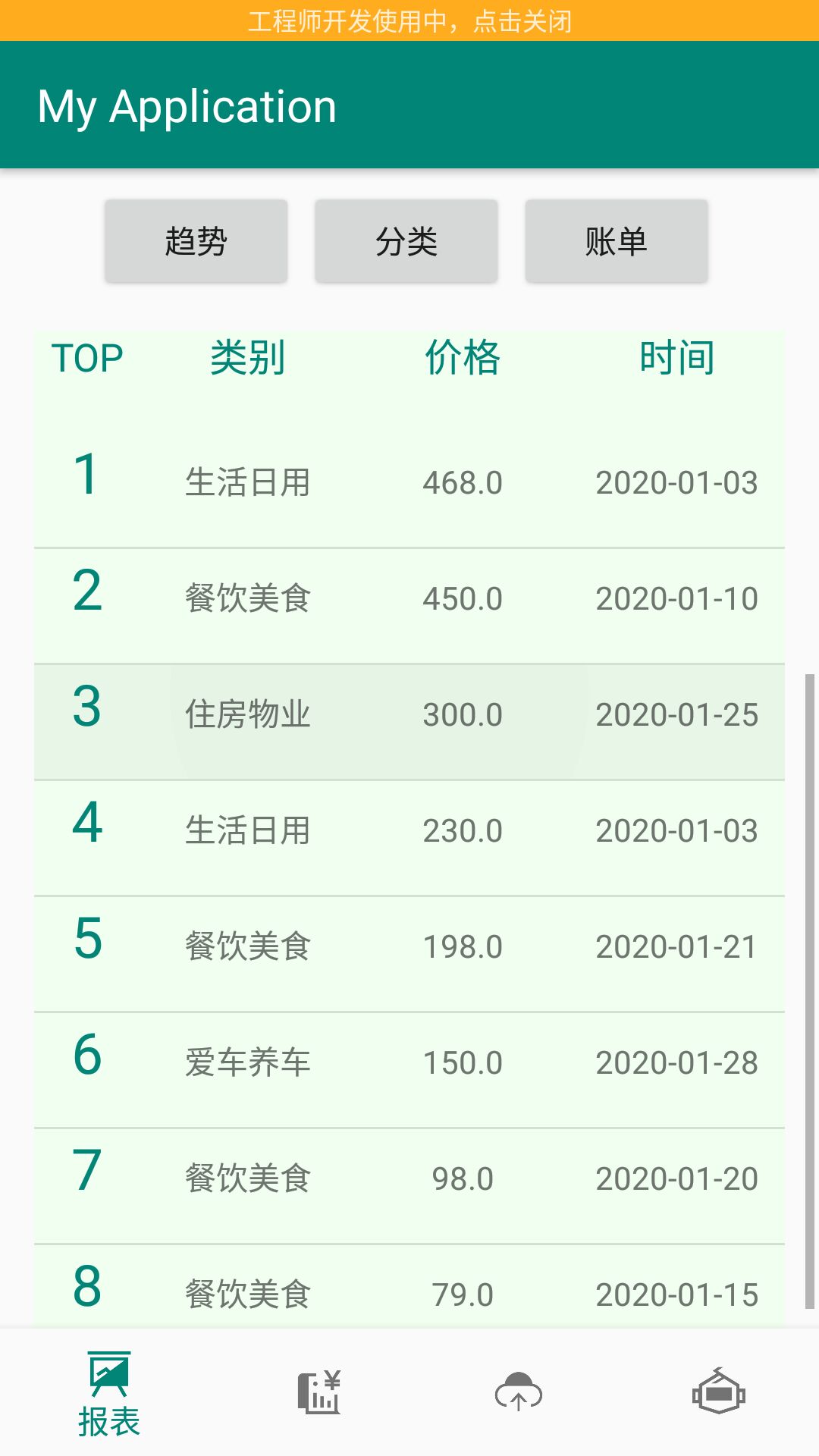Switch to the 报表 report tab
The width and height of the screenshot is (819, 1456).
[x=109, y=1394]
